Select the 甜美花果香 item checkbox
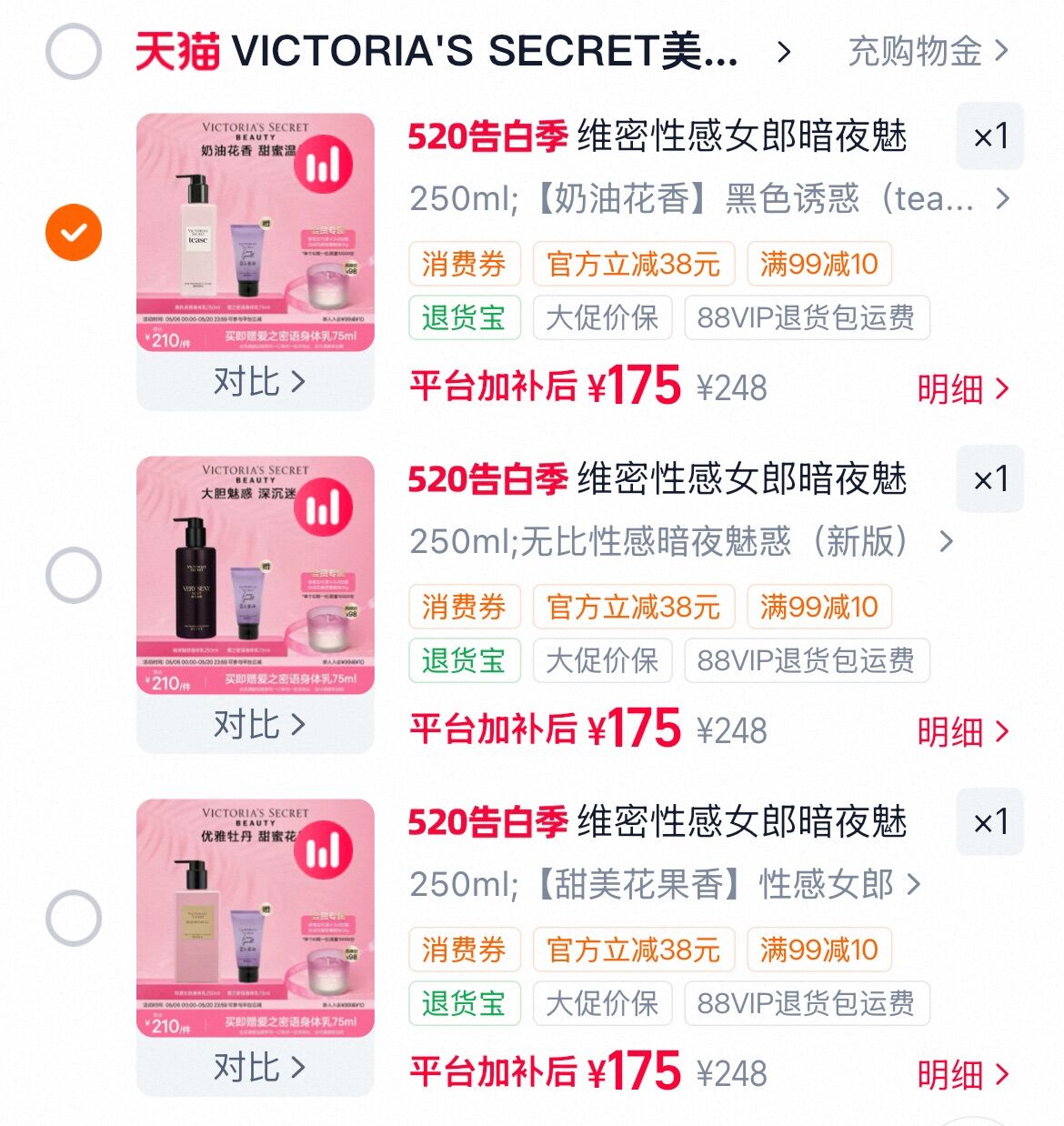This screenshot has width=1064, height=1126. pos(74,918)
